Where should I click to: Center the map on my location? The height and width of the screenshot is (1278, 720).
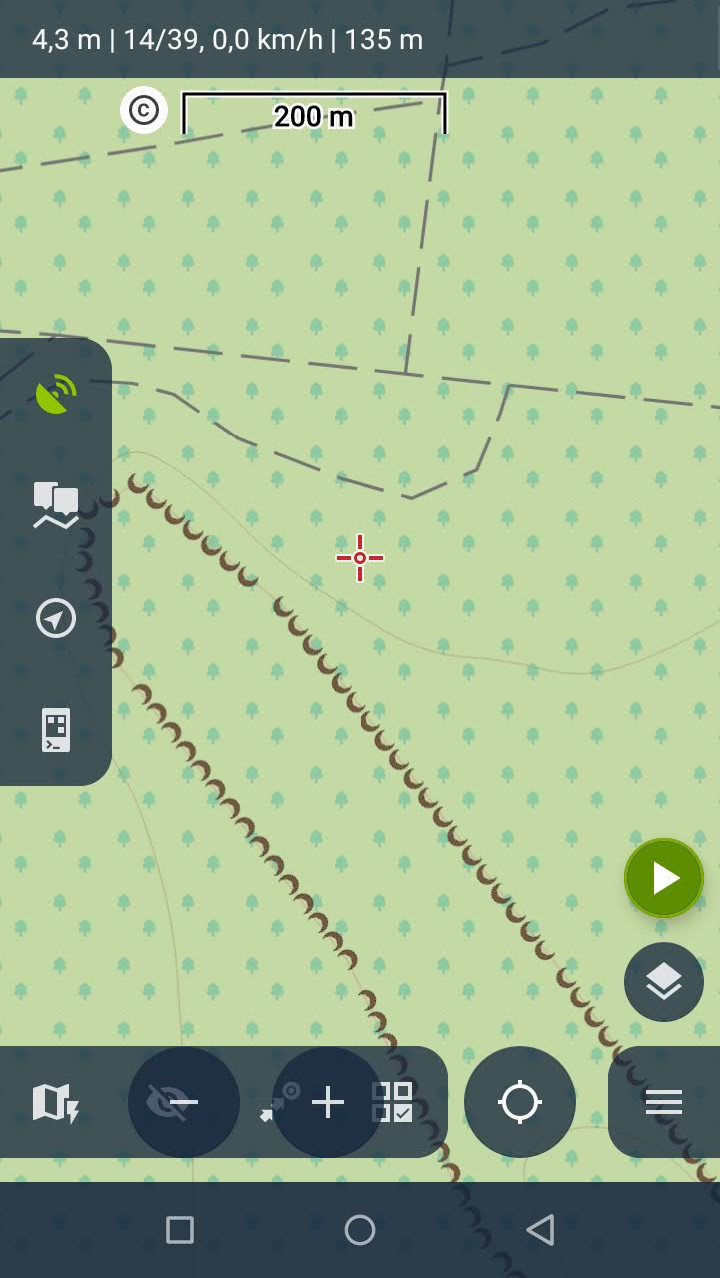tap(520, 1102)
